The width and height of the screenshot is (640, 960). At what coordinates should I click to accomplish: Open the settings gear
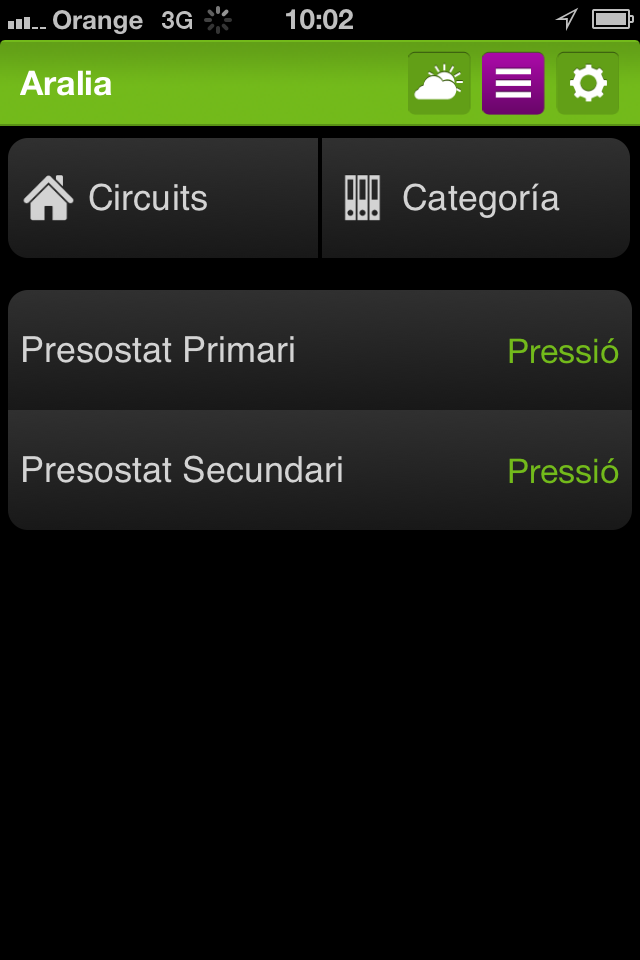pyautogui.click(x=587, y=84)
